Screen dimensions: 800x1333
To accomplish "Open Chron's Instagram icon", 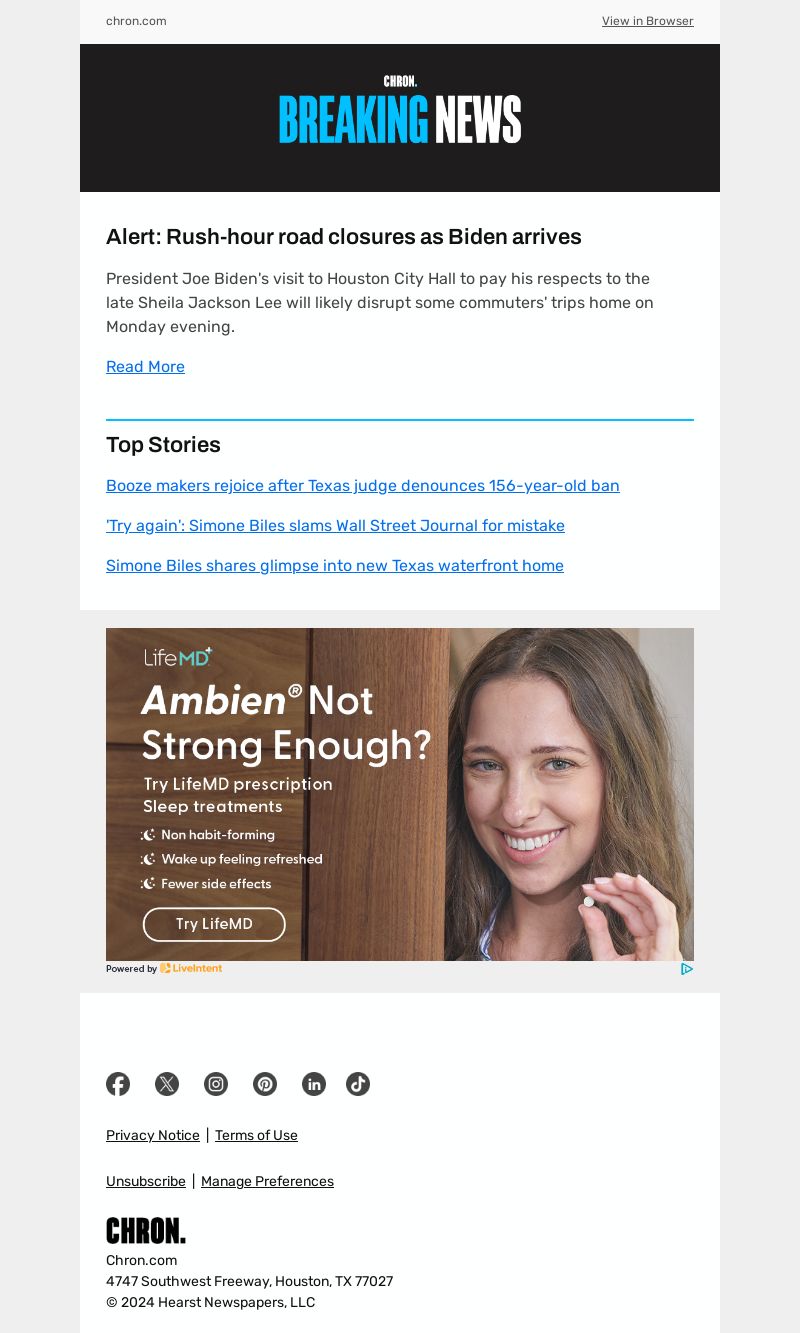I will 216,1084.
